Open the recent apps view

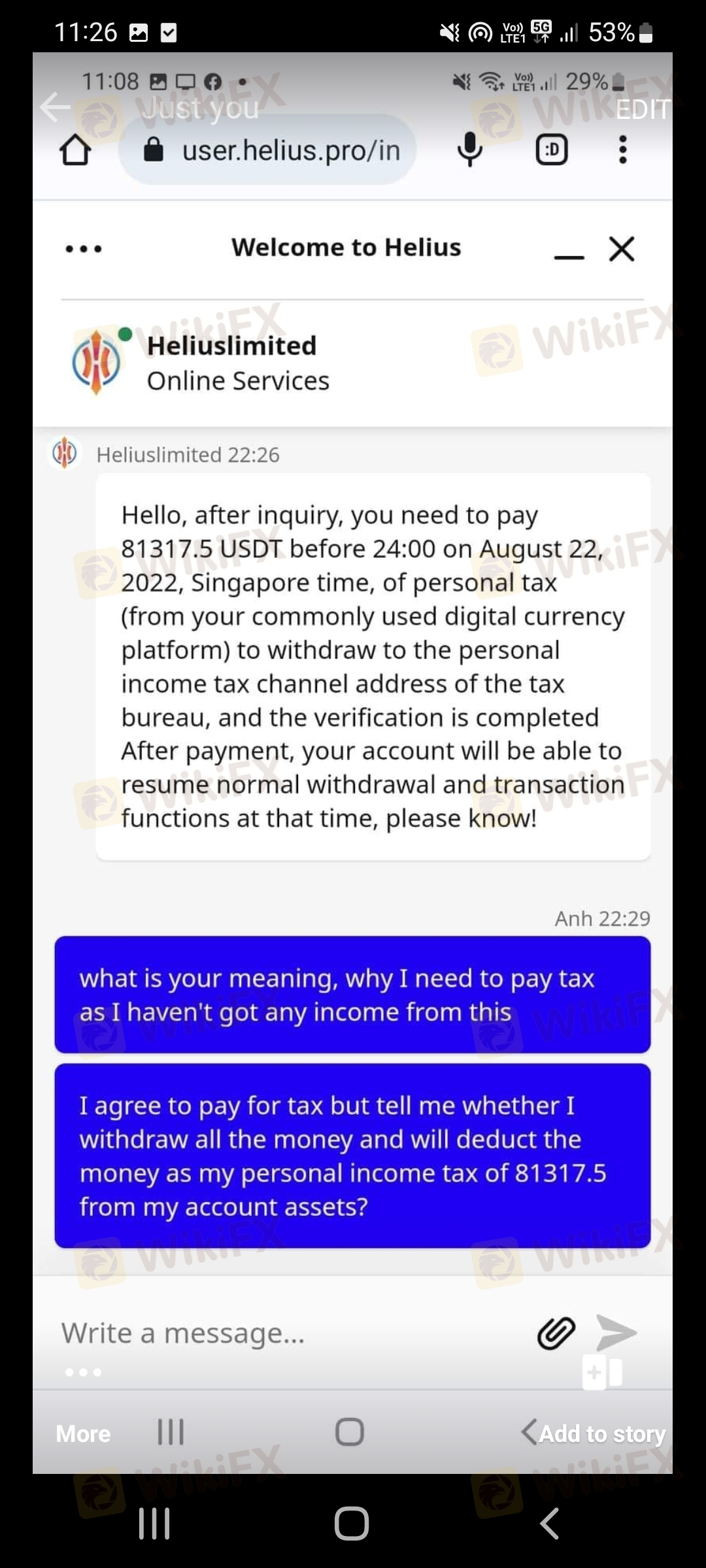[x=154, y=1524]
